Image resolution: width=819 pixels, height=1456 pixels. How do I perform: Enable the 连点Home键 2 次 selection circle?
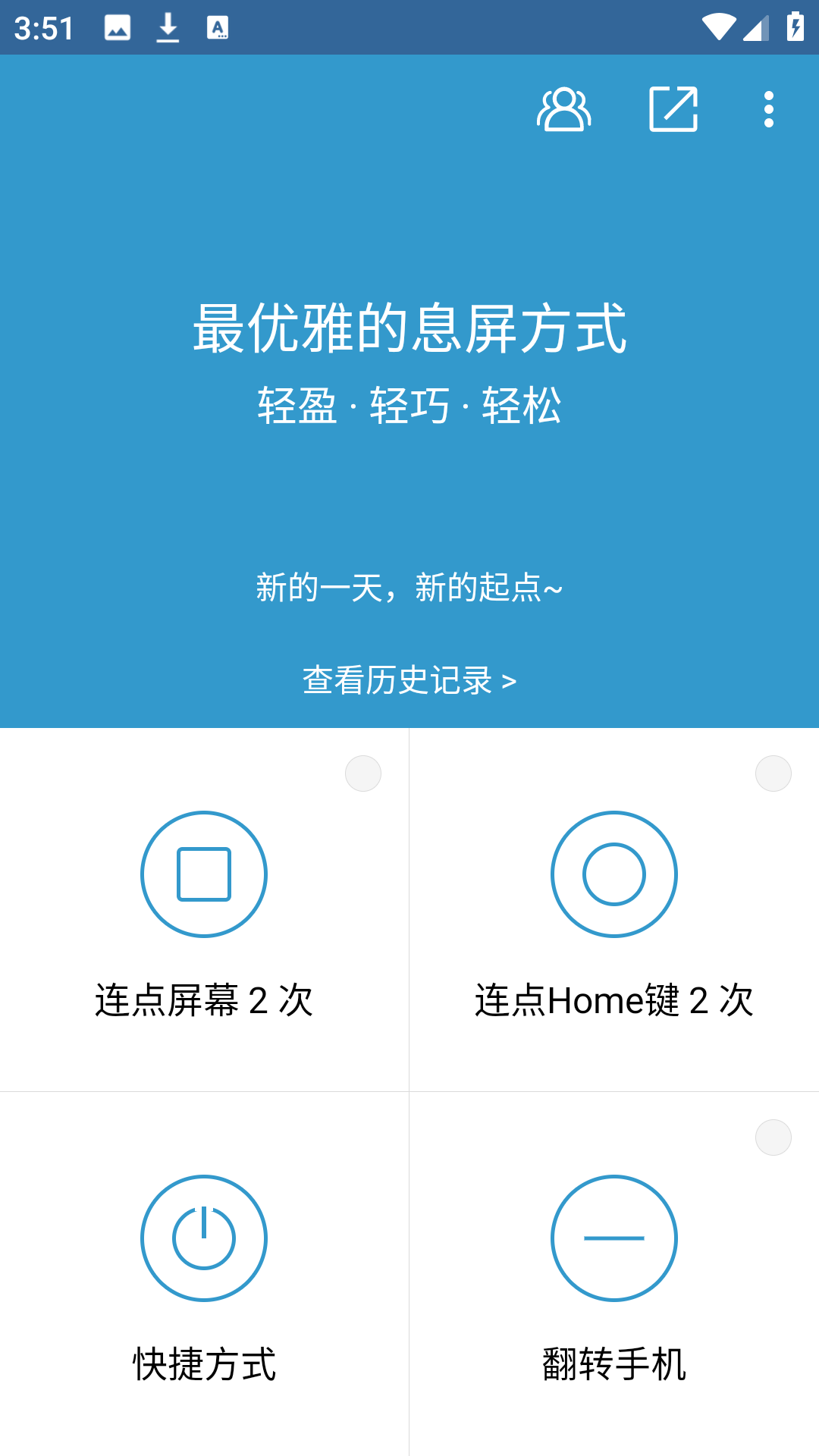coord(773,773)
